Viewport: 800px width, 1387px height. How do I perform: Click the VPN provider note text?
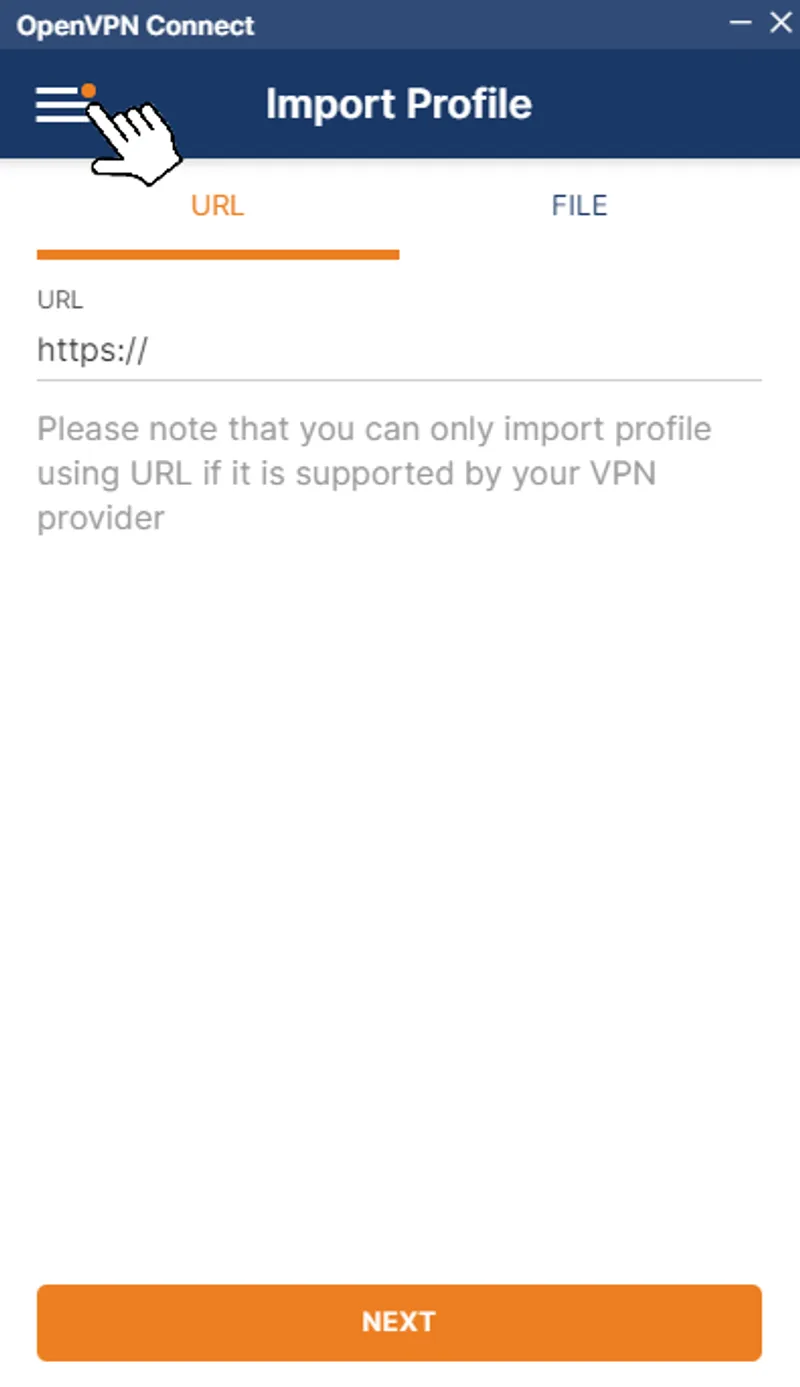point(373,473)
